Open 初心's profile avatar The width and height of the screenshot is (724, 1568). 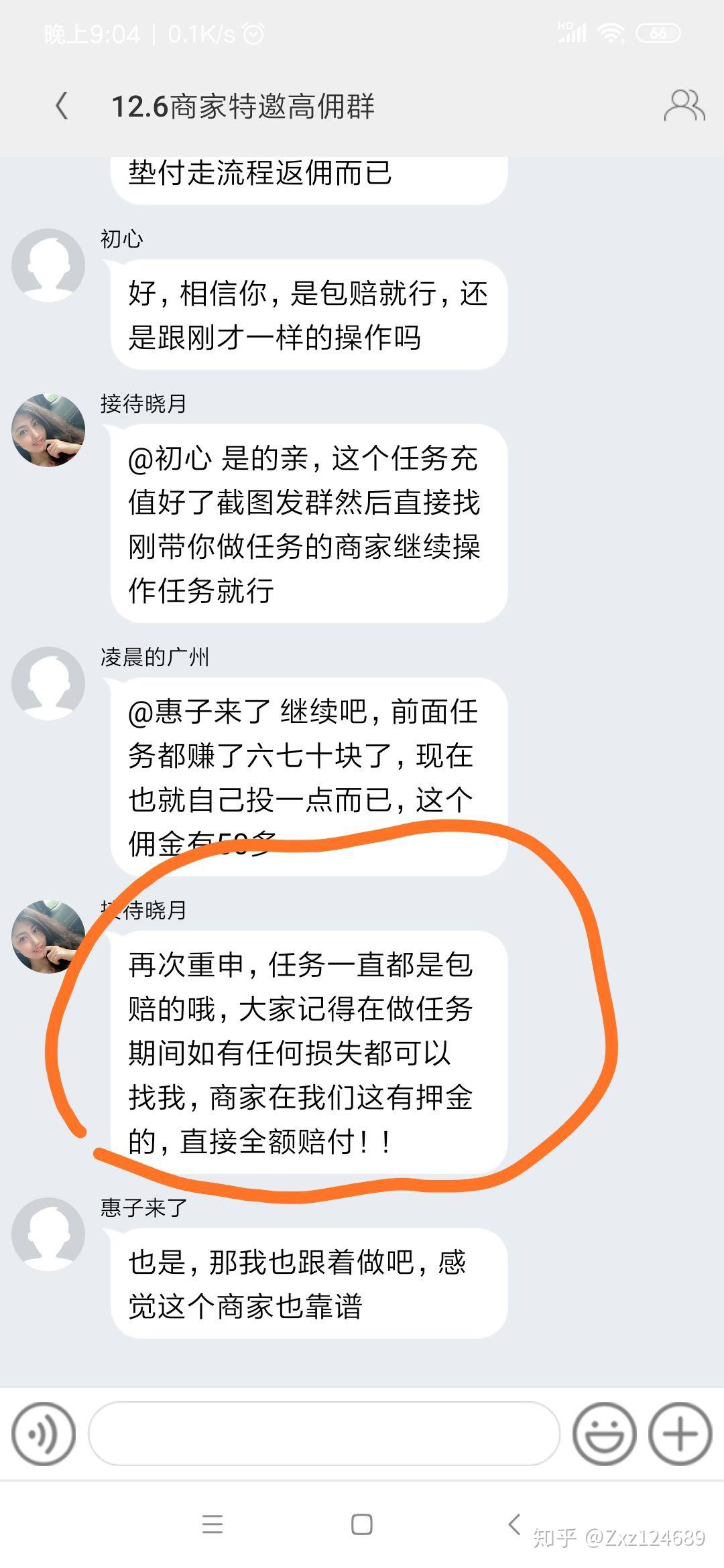coord(48,265)
